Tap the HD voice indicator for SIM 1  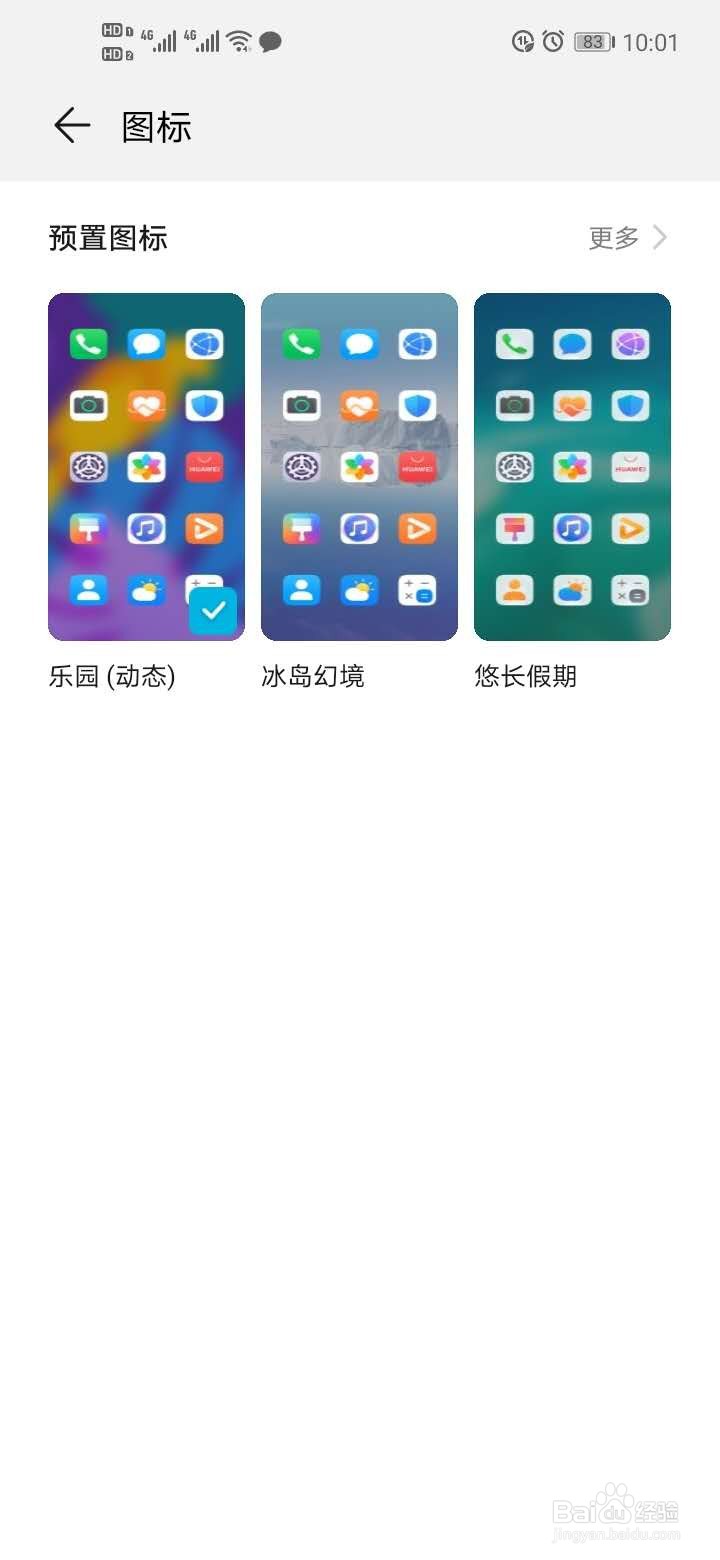(113, 31)
